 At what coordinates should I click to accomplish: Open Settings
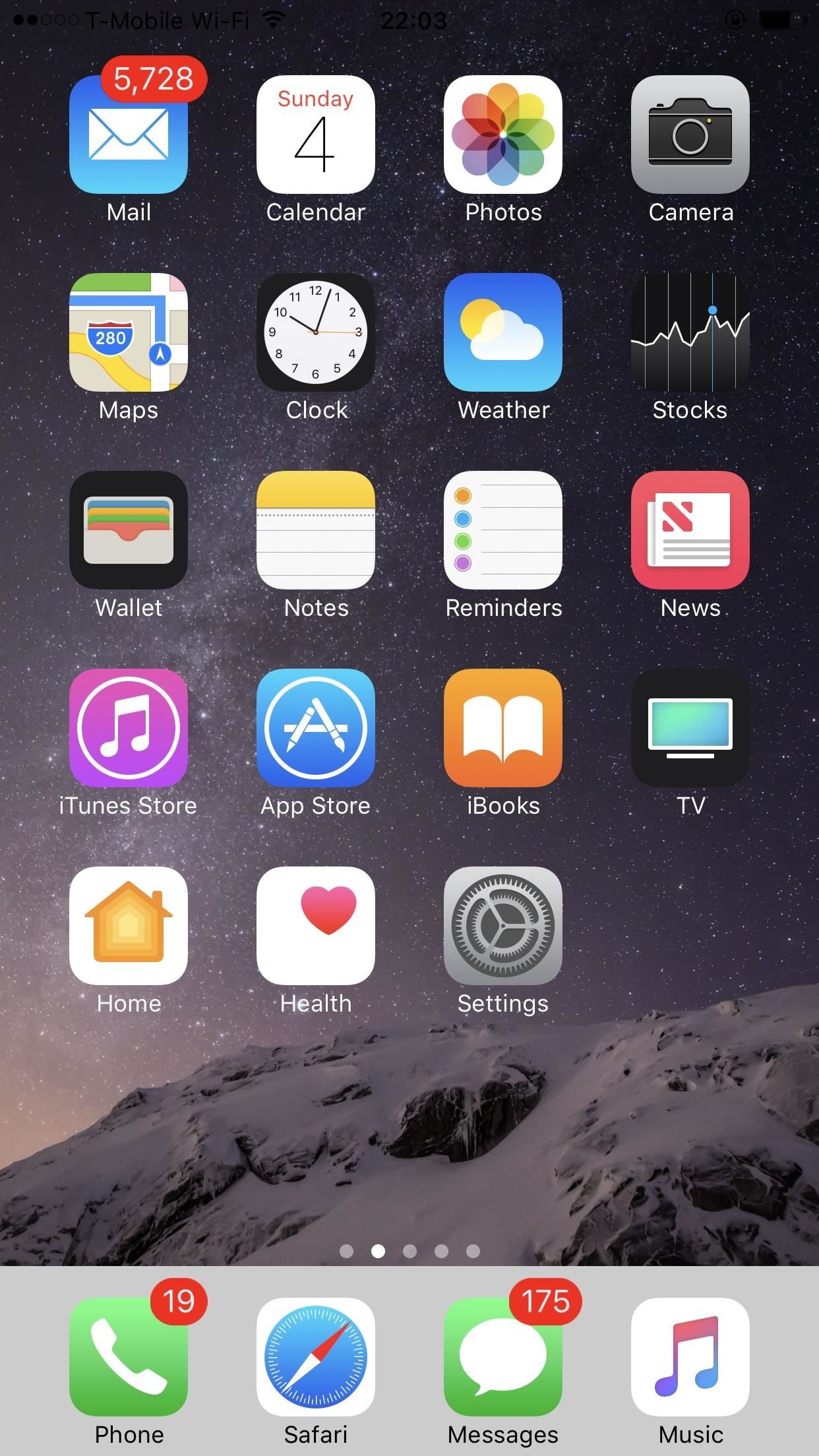[x=502, y=928]
